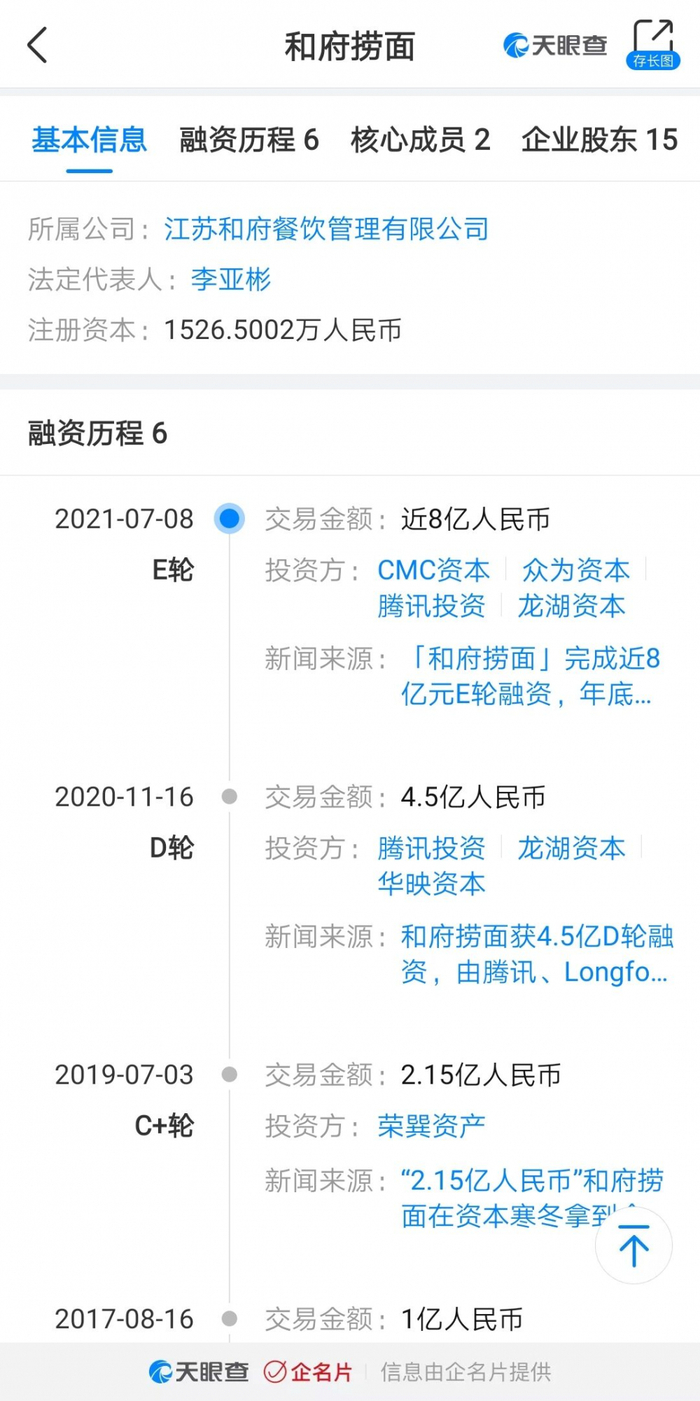The width and height of the screenshot is (700, 1401).
Task: Open the 企业股东 15 tab
Action: pos(599,140)
